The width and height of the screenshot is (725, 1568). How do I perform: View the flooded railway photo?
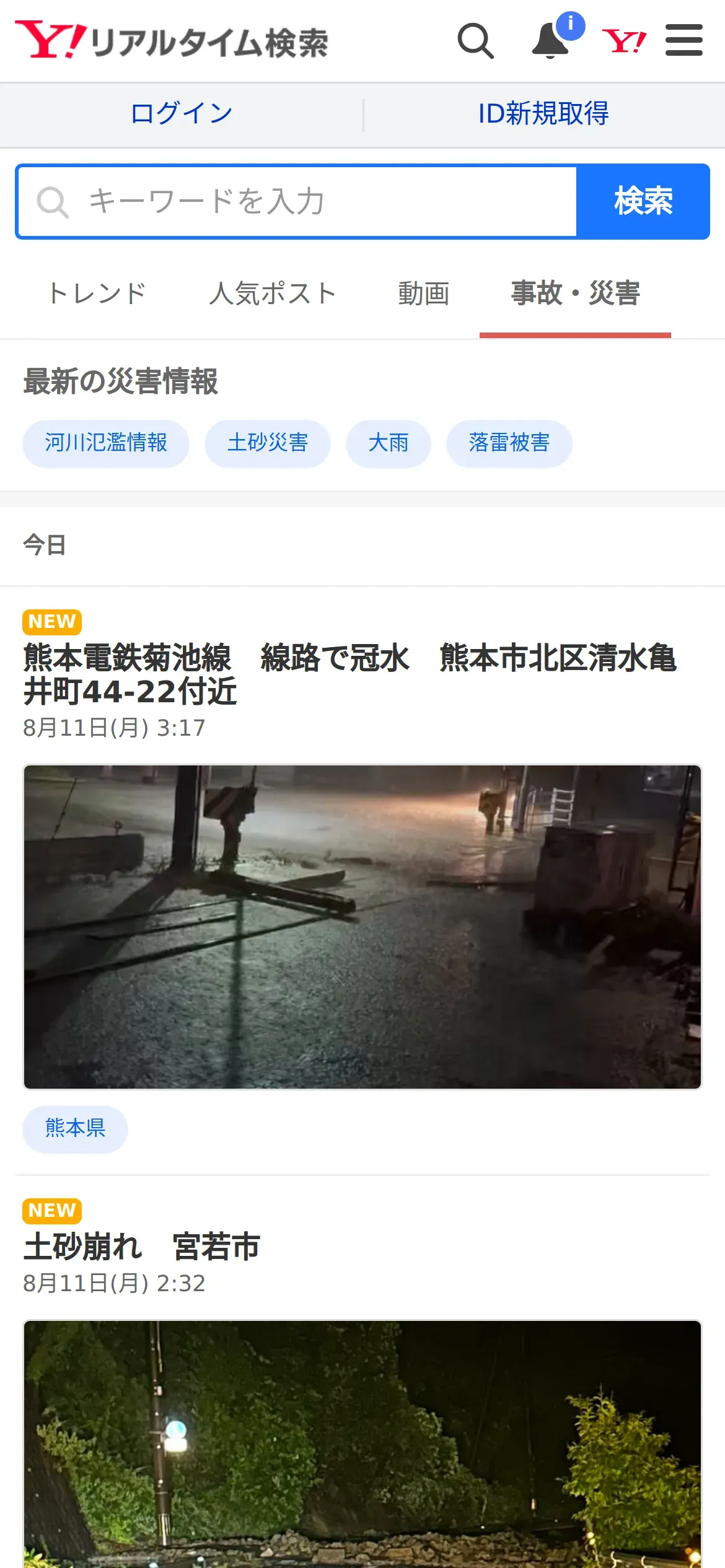coord(362,927)
